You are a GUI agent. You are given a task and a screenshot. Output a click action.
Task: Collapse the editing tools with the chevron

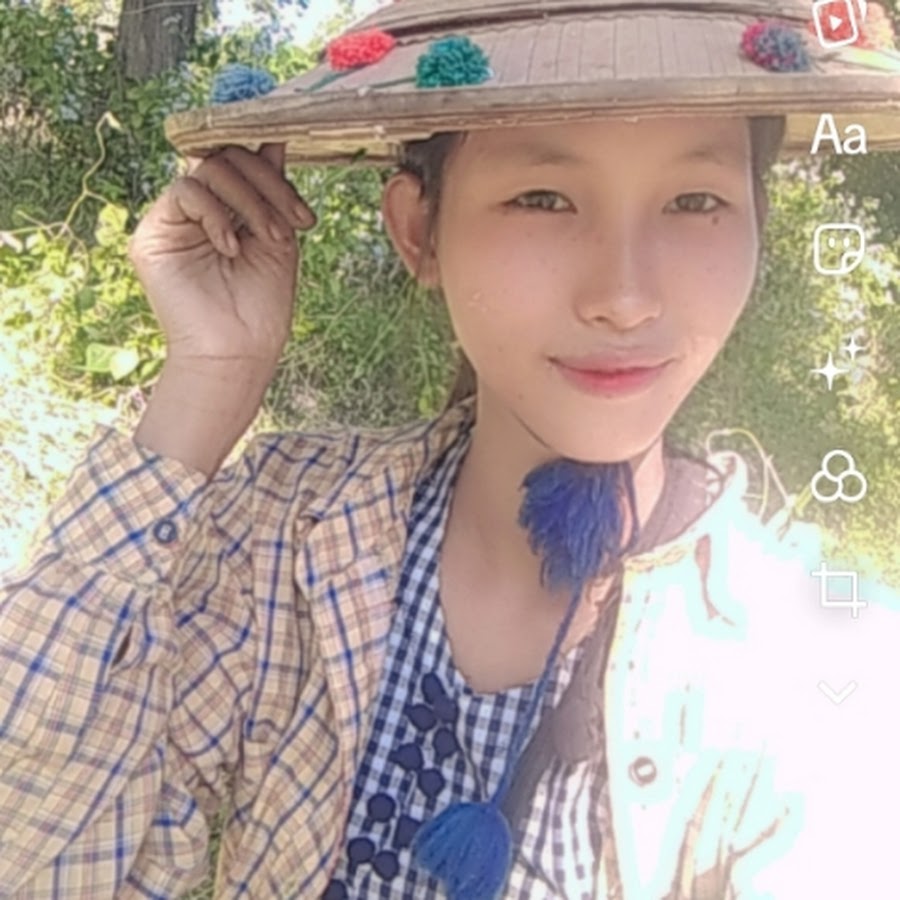(x=837, y=692)
